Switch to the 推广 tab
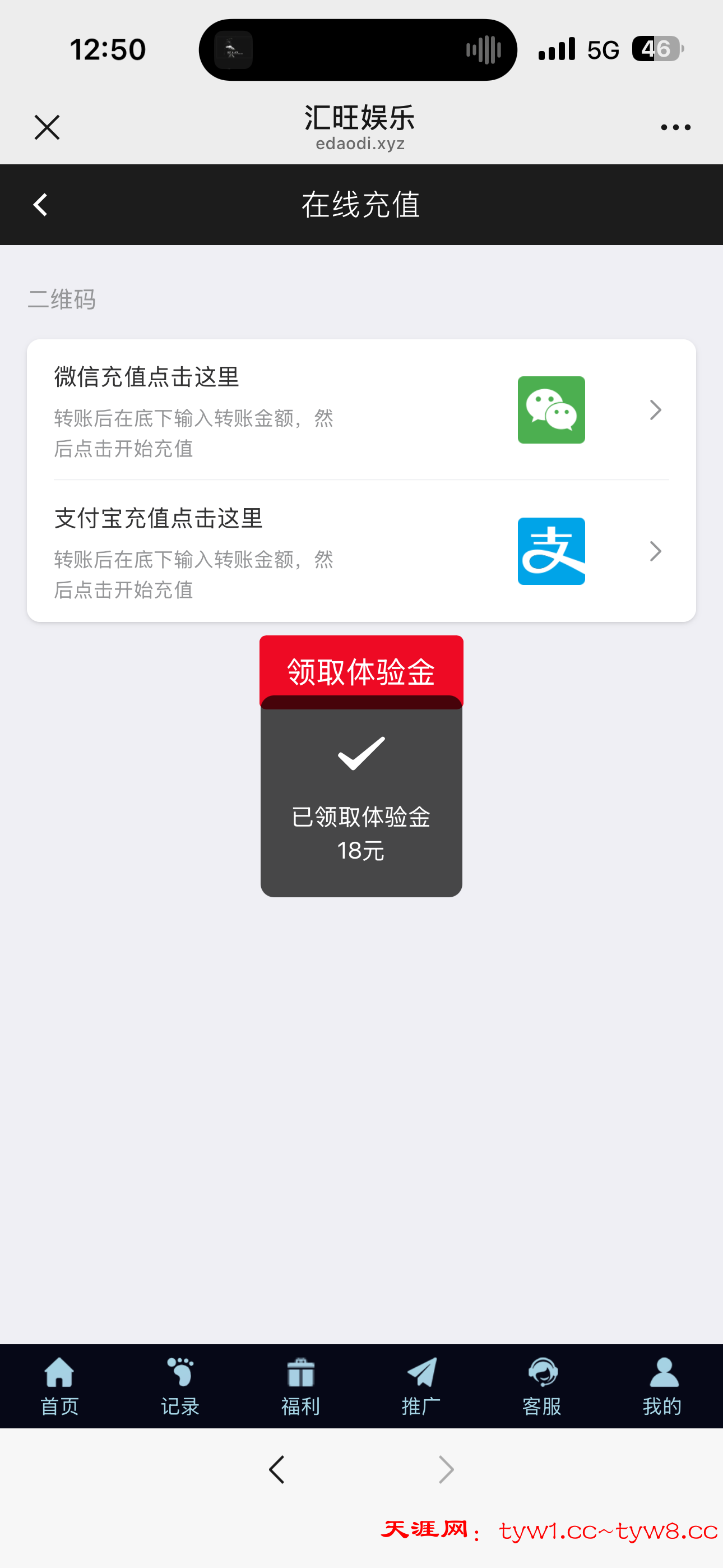 pyautogui.click(x=421, y=1386)
